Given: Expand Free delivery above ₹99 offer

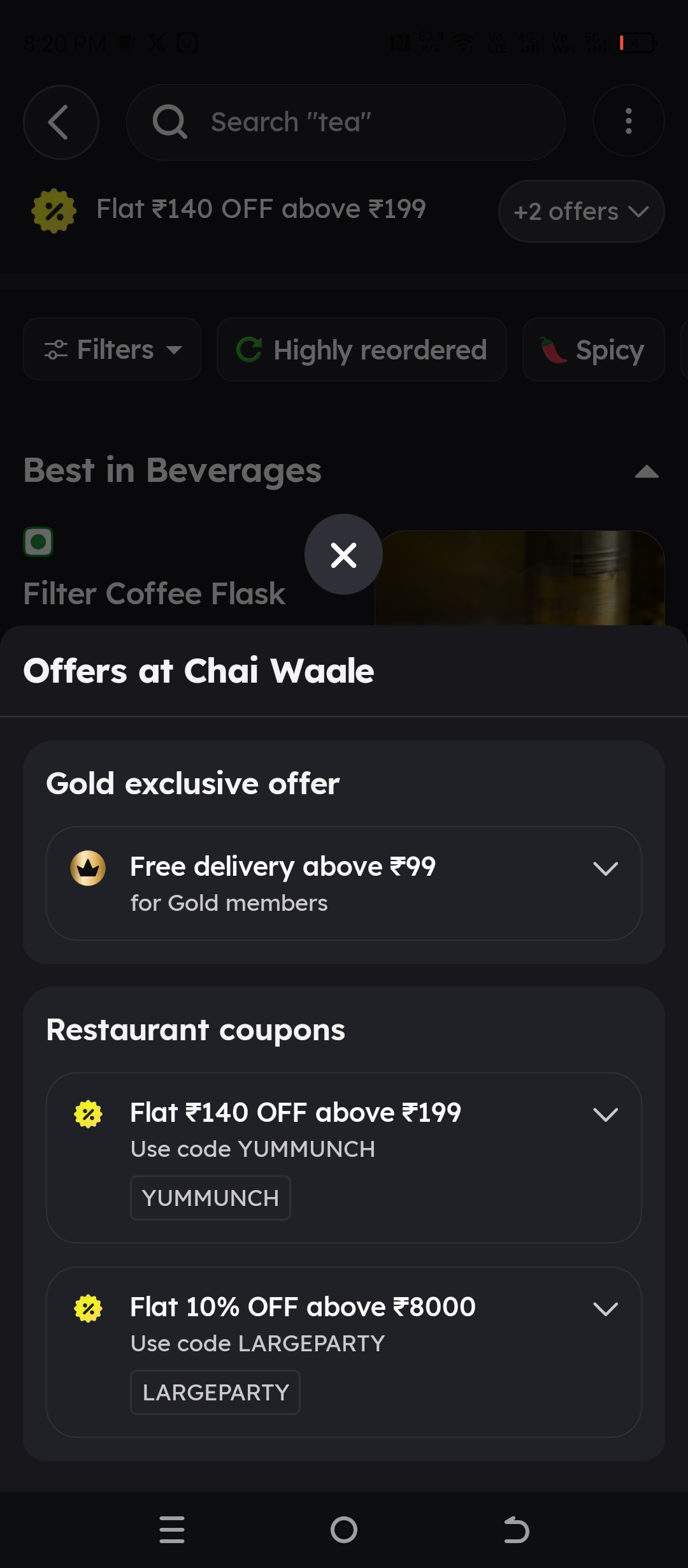Looking at the screenshot, I should pos(605,868).
